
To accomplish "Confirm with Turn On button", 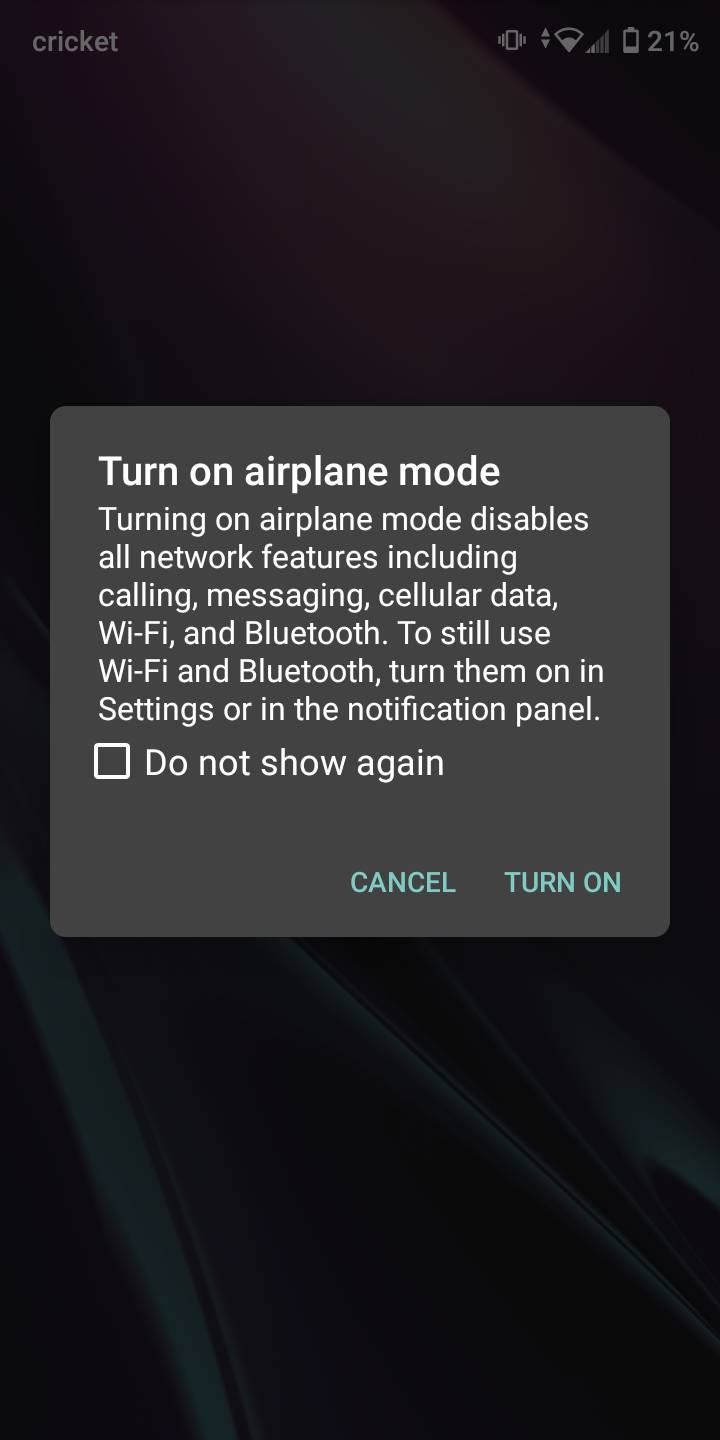I will pyautogui.click(x=563, y=882).
